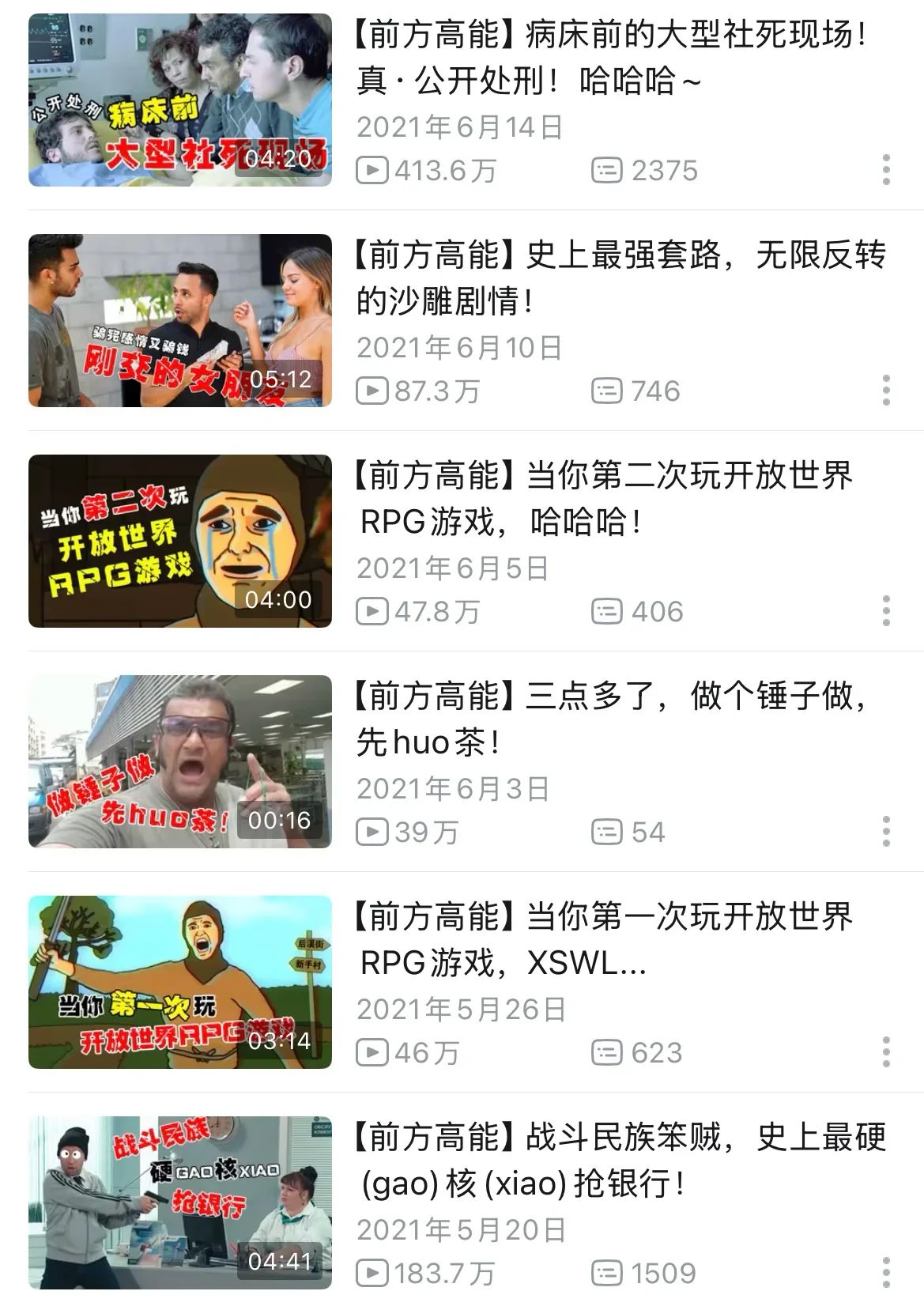Watch the 当你第二次玩开放世界 video
924x1310 pixels.
180,541
